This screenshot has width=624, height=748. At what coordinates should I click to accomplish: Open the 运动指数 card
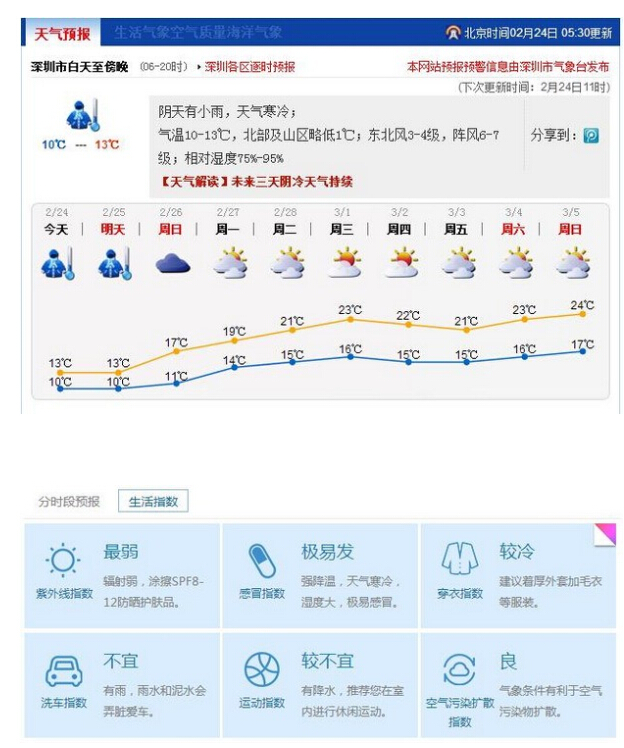pos(320,684)
